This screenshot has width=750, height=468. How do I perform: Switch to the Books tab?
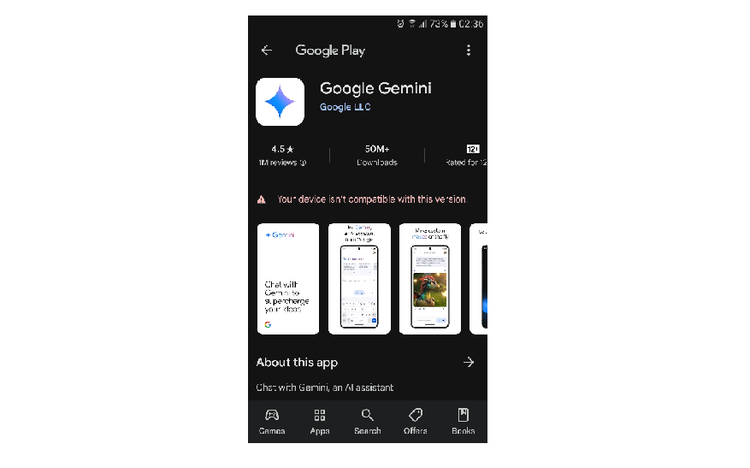point(462,421)
